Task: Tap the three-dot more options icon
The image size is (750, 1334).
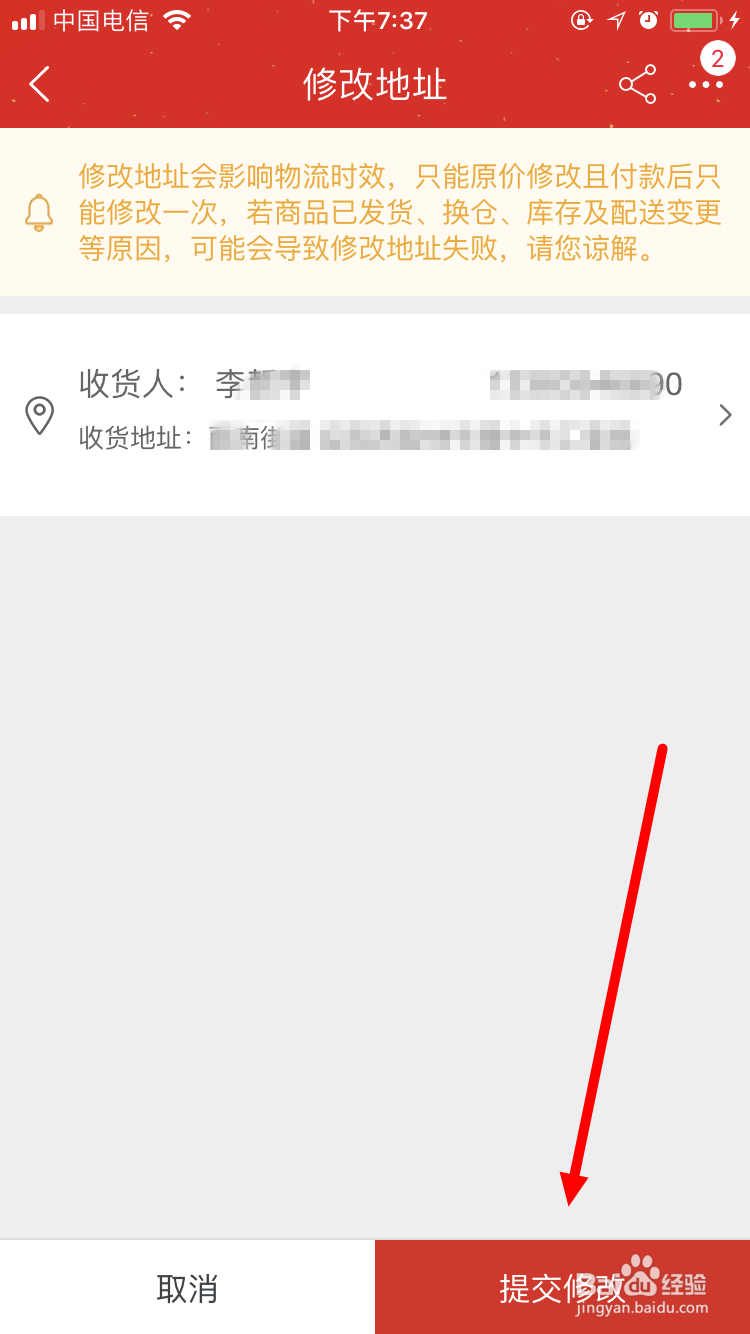Action: coord(706,84)
